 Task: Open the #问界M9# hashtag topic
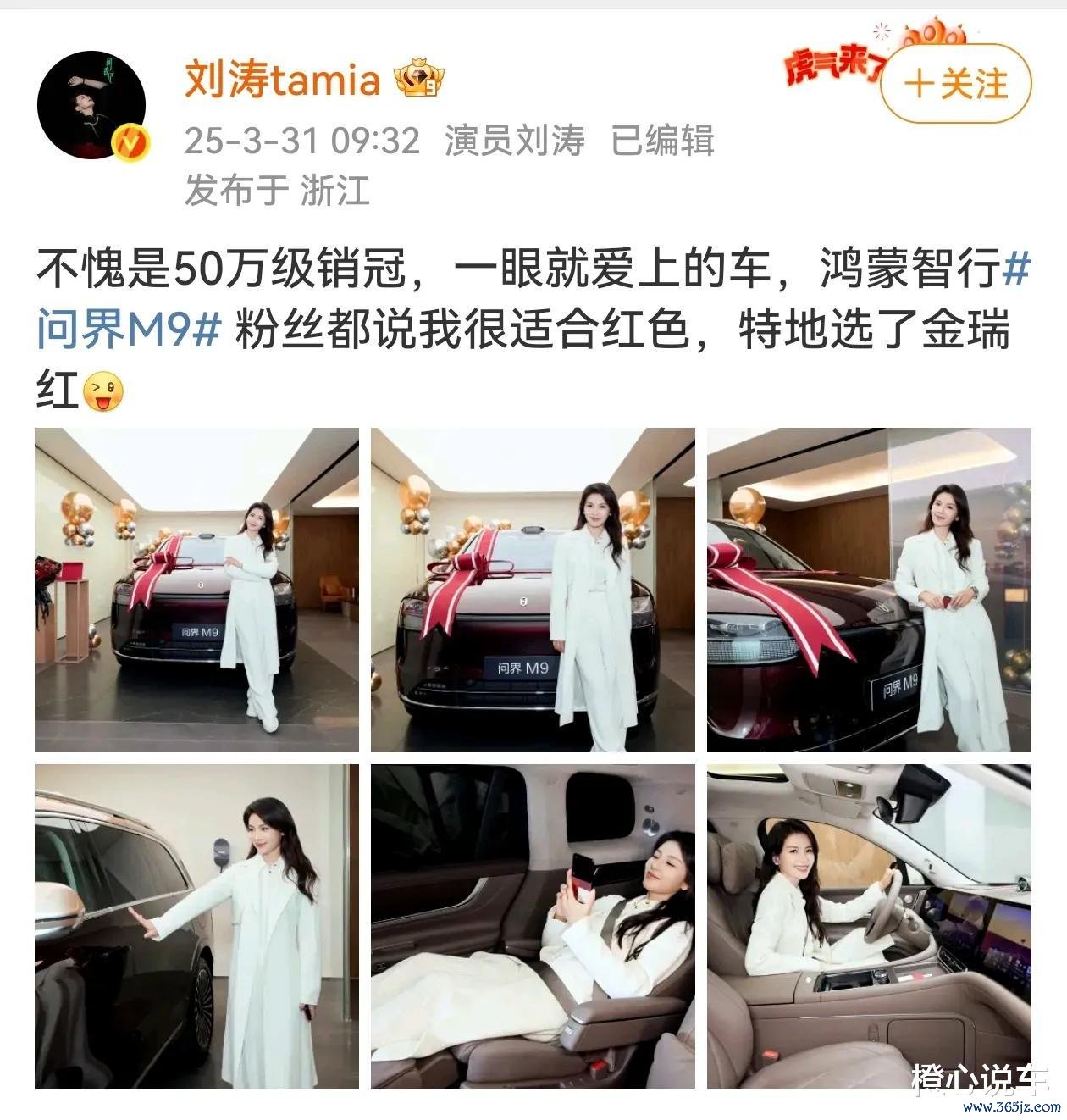(x=127, y=330)
